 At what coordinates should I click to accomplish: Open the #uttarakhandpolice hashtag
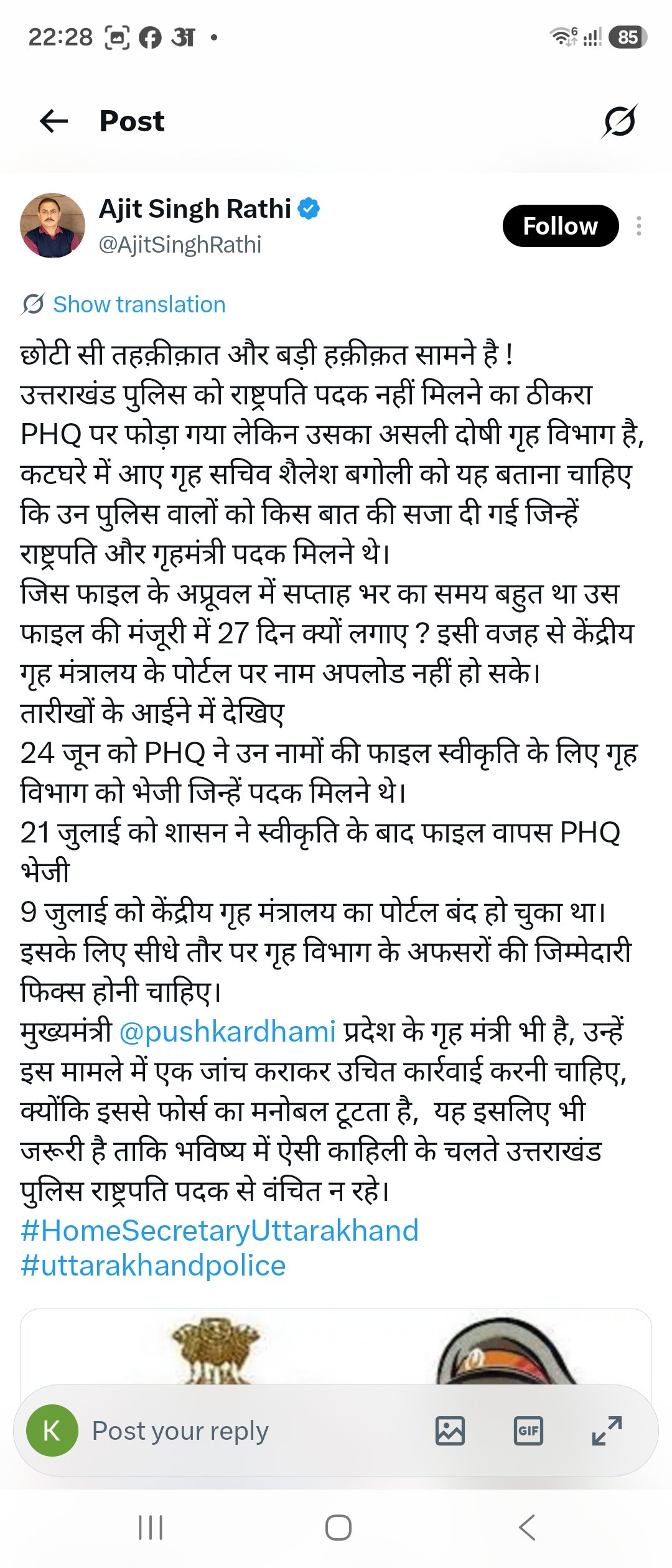153,1266
